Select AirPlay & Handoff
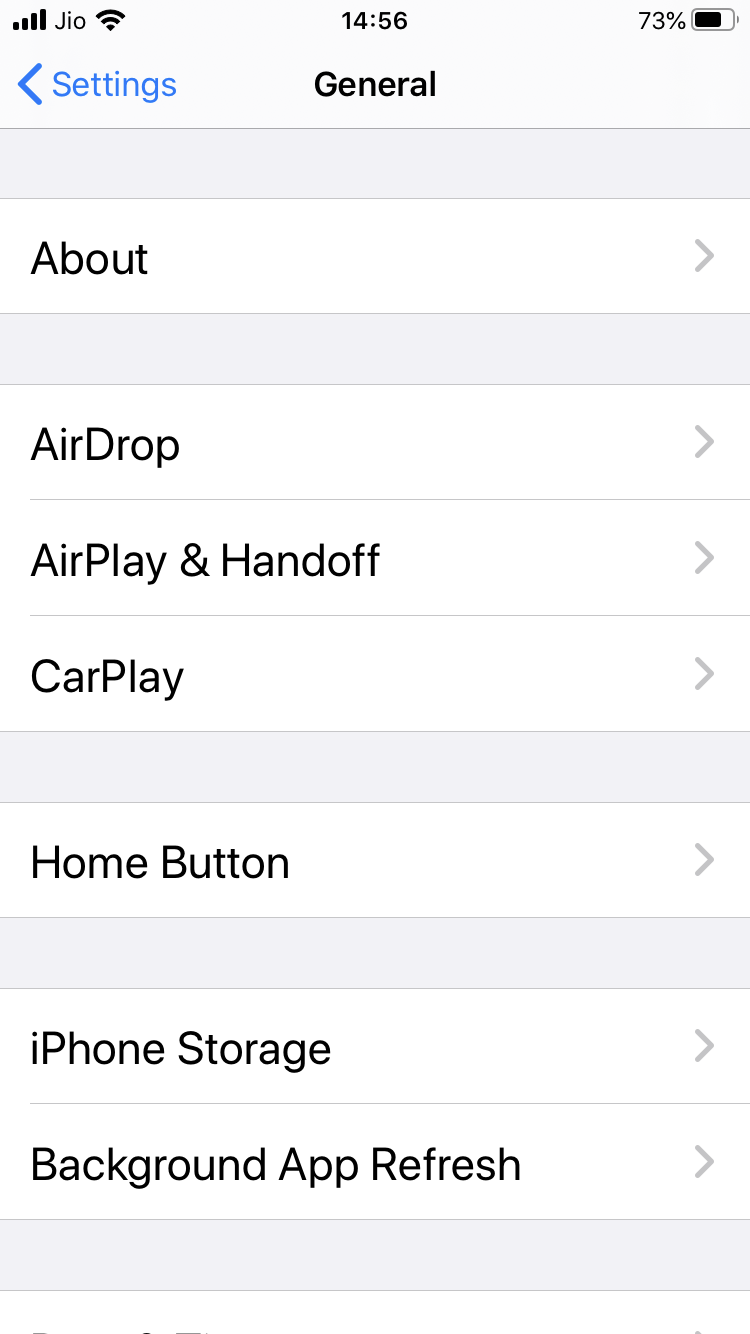 (375, 558)
